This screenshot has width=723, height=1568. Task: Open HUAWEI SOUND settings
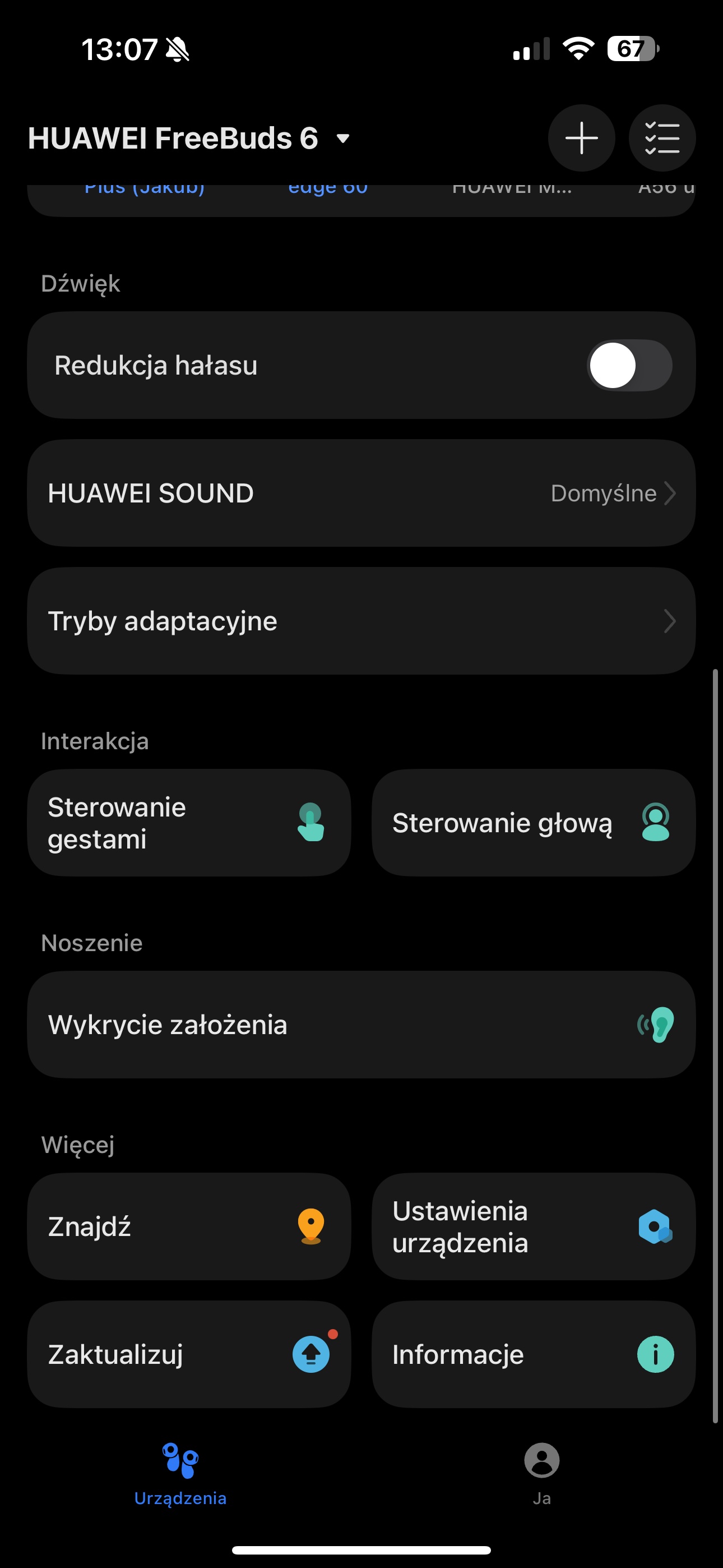[x=361, y=493]
